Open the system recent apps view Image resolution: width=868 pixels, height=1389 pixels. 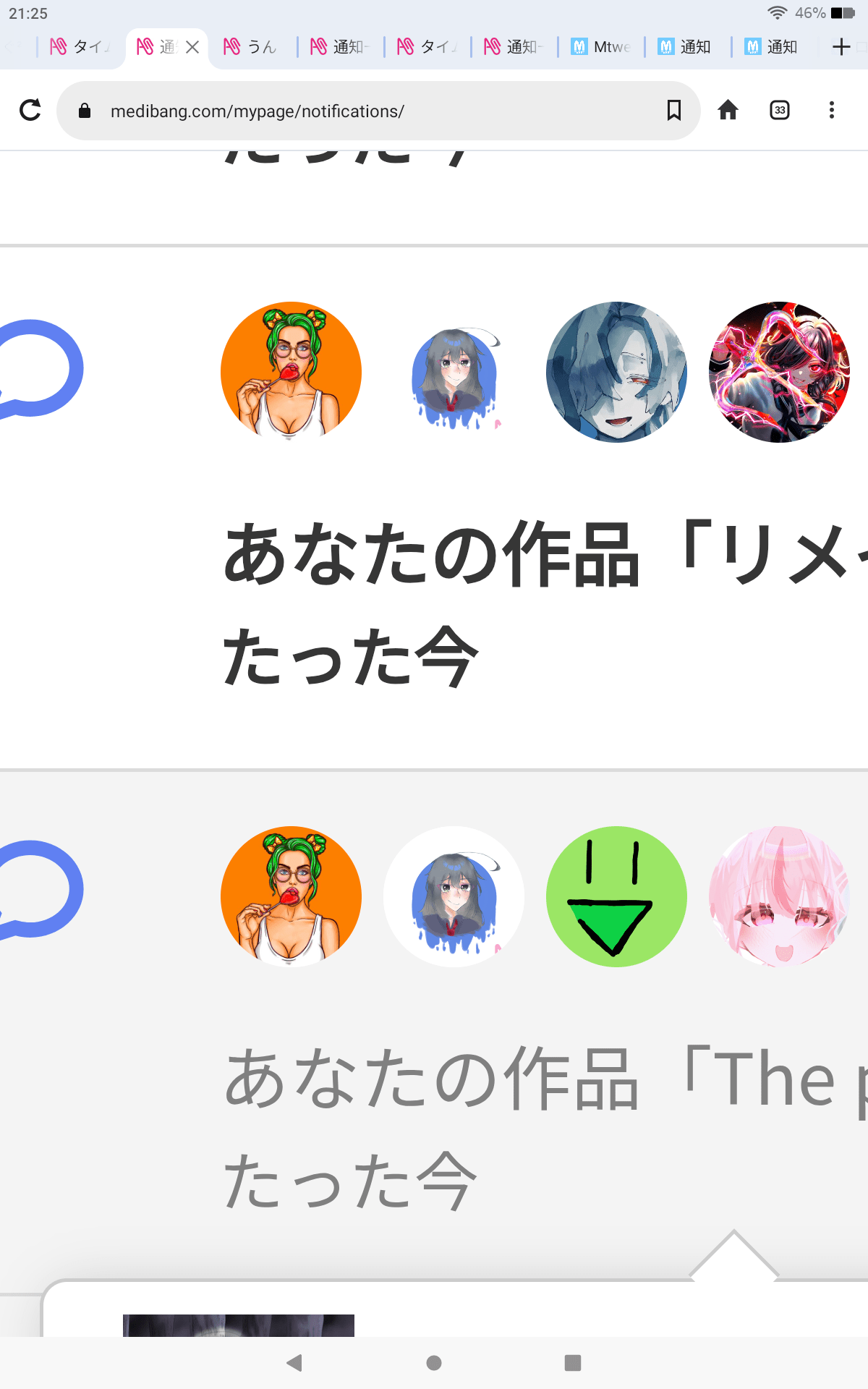click(x=572, y=1363)
